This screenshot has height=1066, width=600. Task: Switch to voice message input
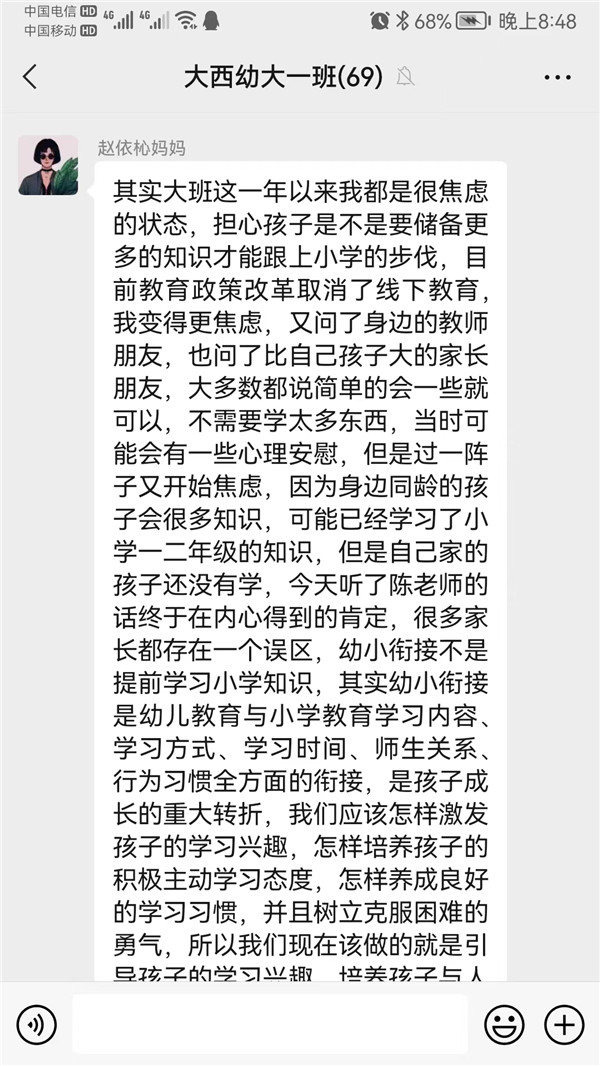pos(37,1024)
